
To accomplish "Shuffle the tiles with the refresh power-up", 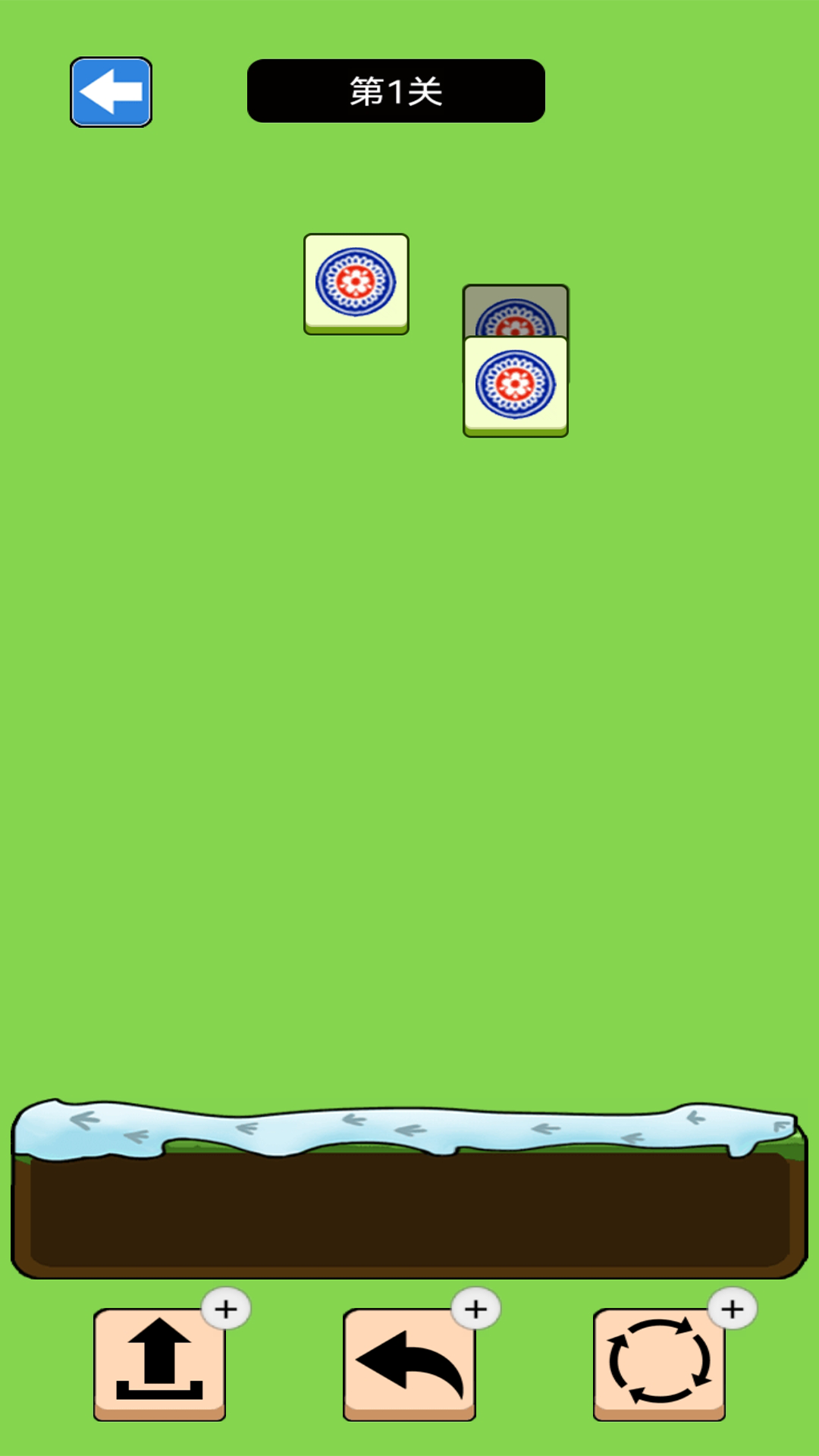I will 658,1363.
